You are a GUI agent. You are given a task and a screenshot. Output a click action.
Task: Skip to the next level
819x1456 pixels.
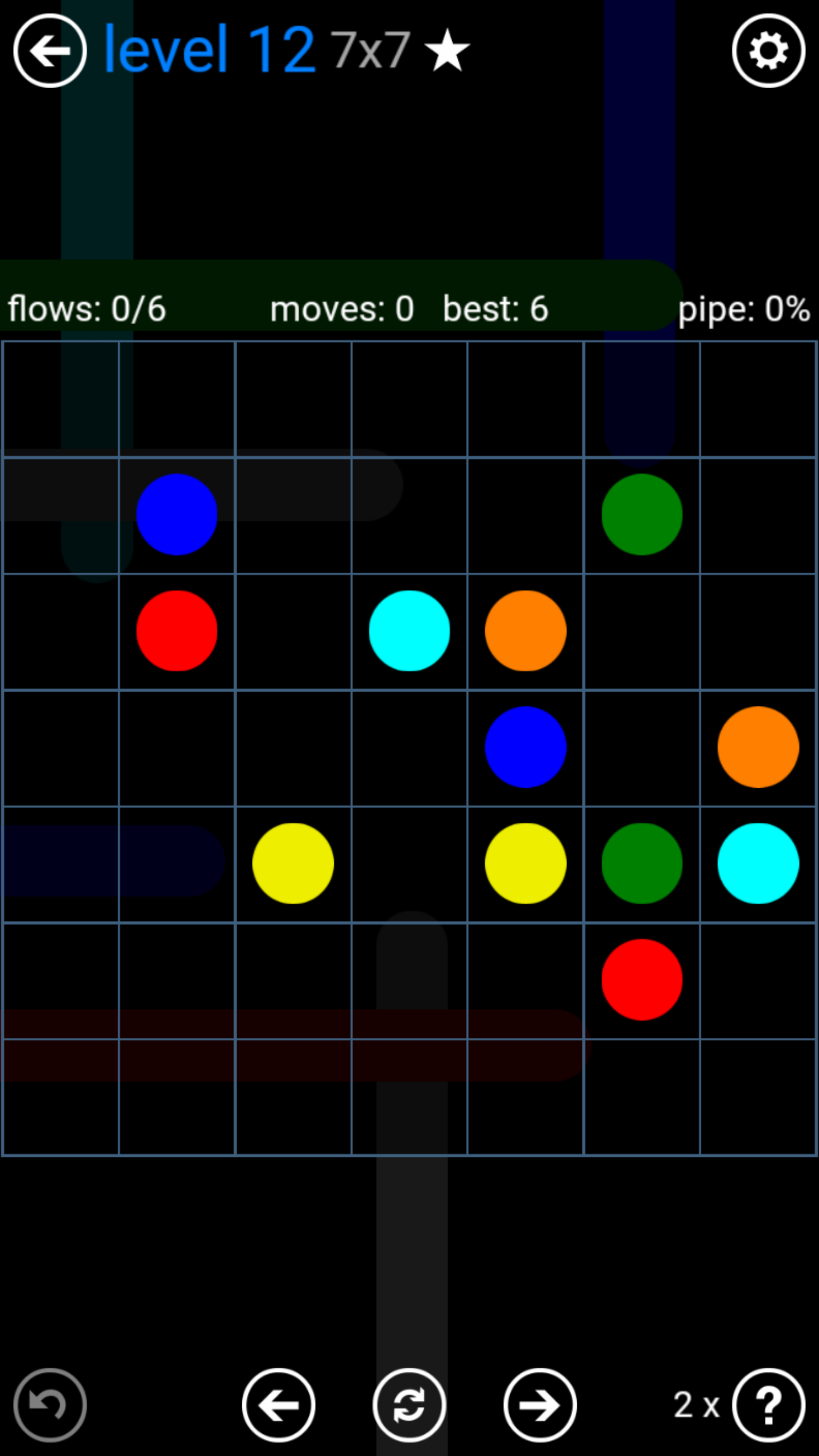(x=540, y=1405)
